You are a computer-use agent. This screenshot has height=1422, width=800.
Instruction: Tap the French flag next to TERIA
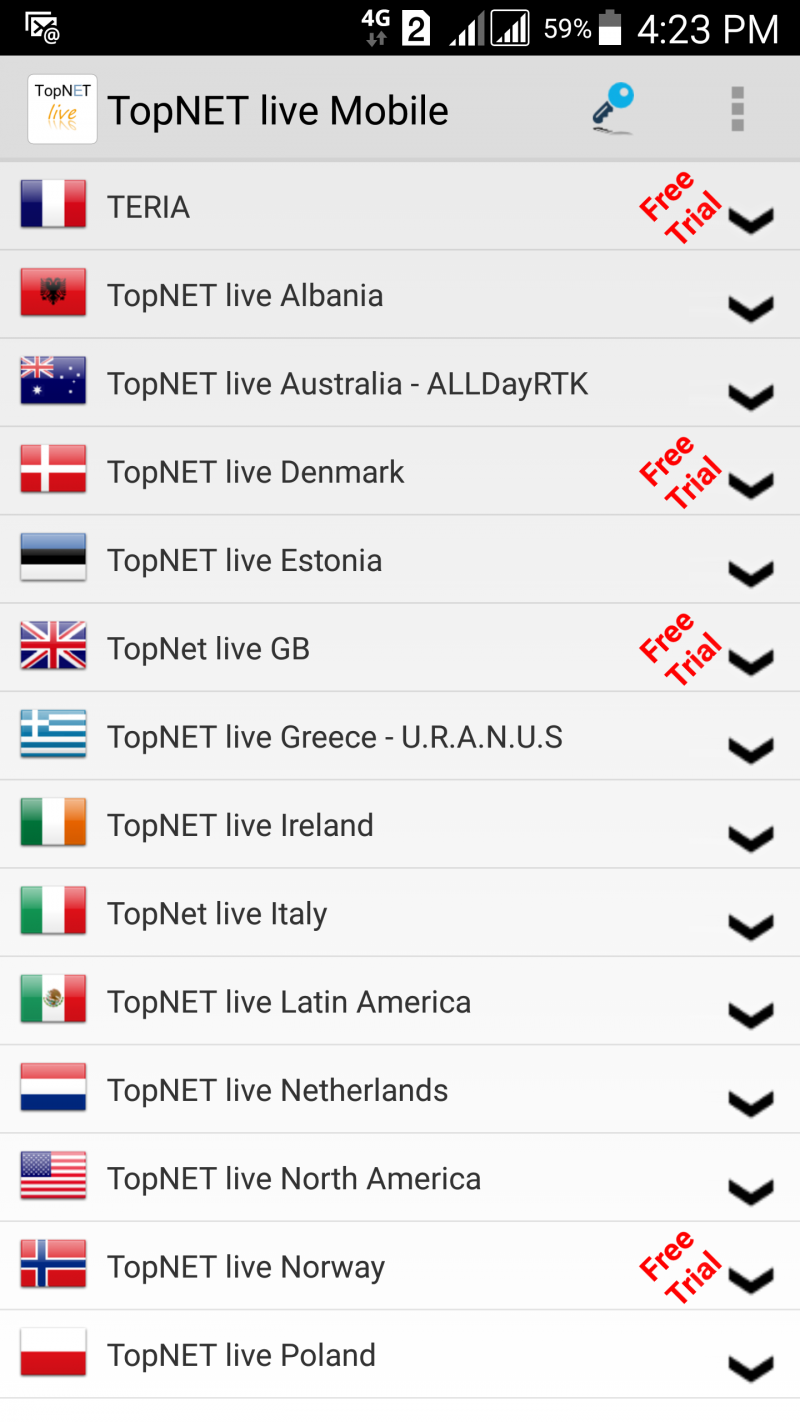tap(52, 206)
